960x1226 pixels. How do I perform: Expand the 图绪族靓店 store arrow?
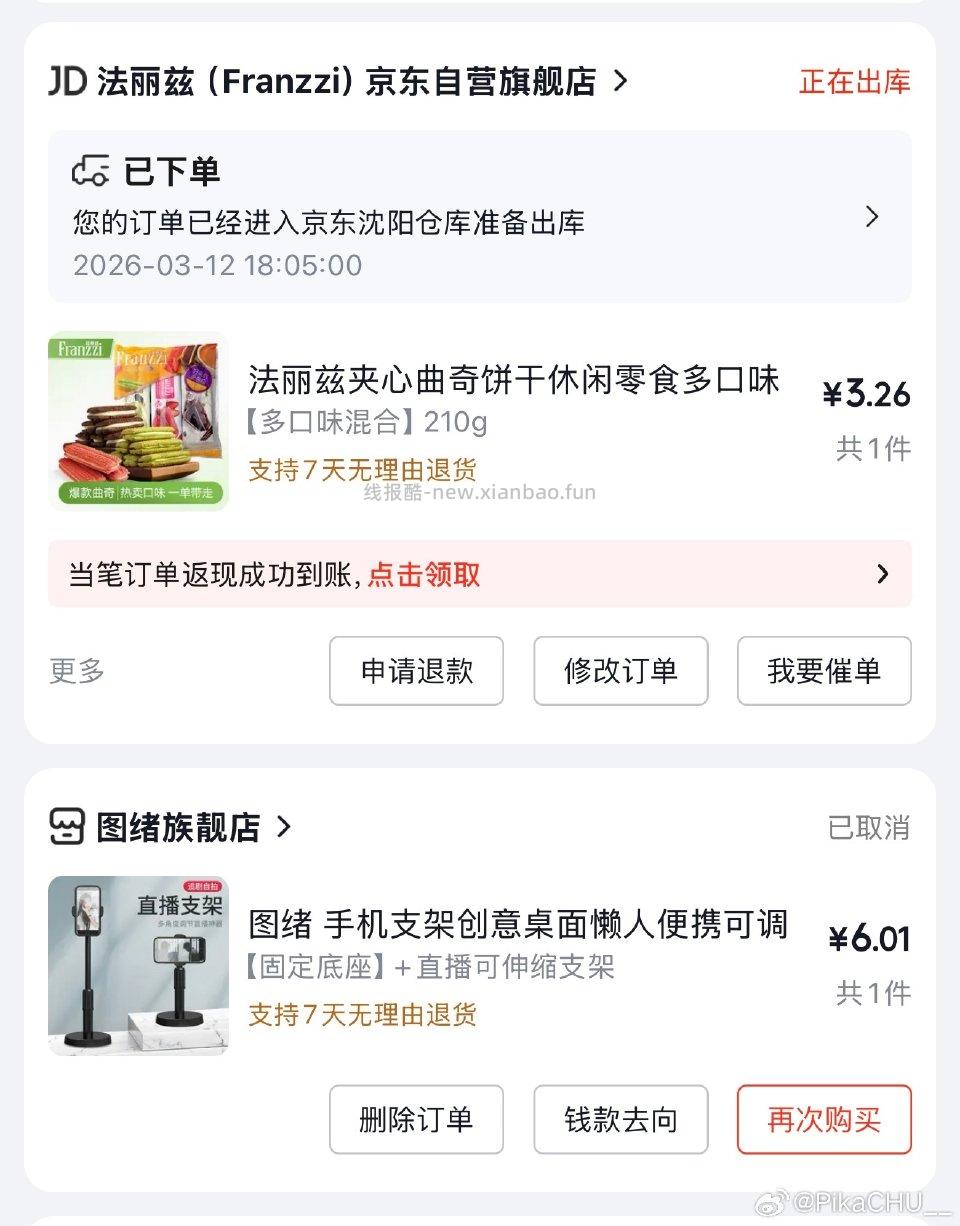click(286, 827)
